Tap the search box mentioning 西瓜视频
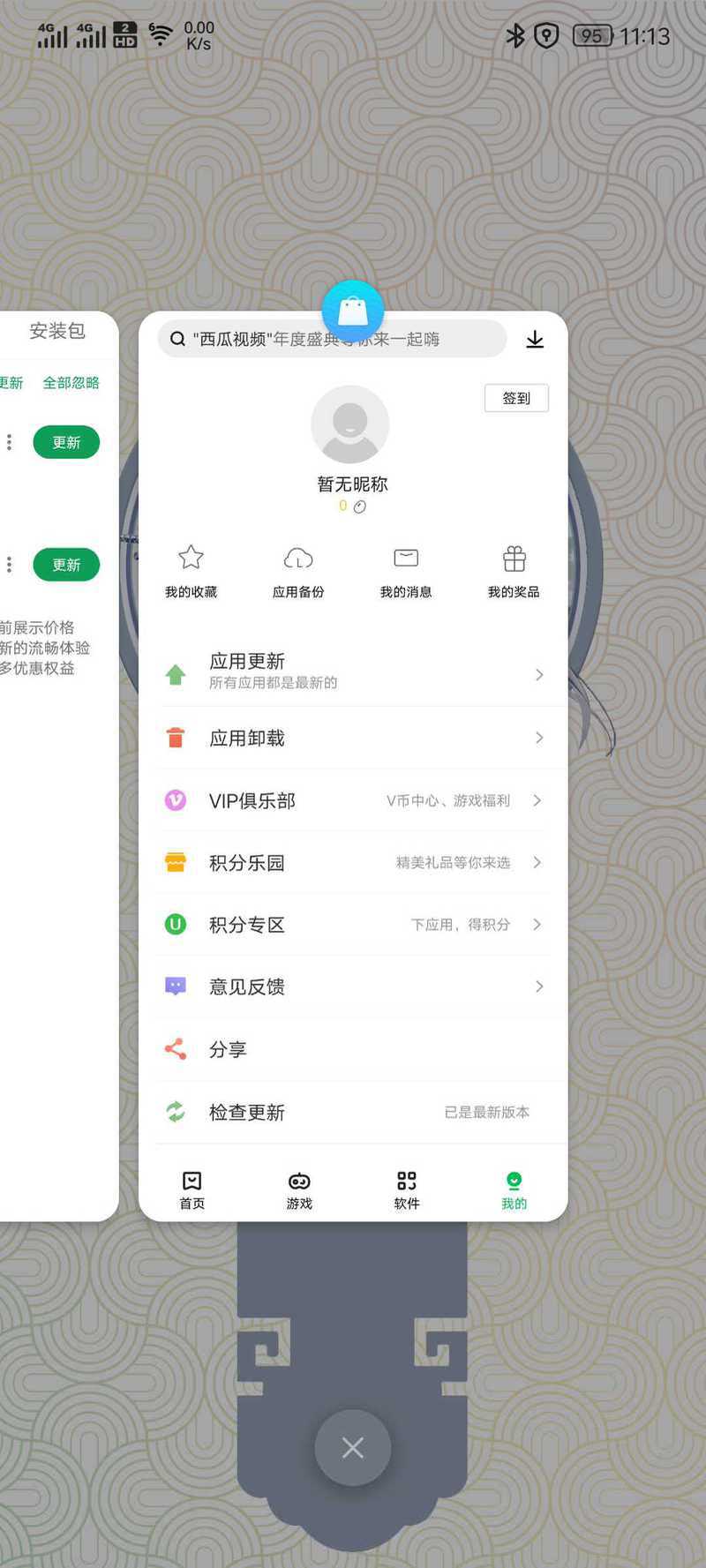This screenshot has height=1568, width=706. tap(332, 339)
